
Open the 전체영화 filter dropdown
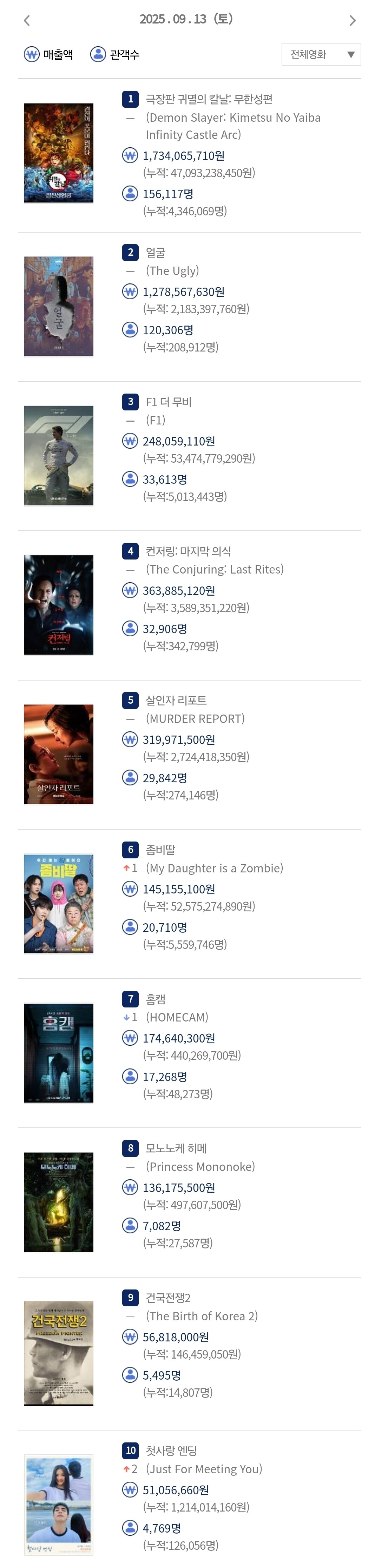click(321, 55)
